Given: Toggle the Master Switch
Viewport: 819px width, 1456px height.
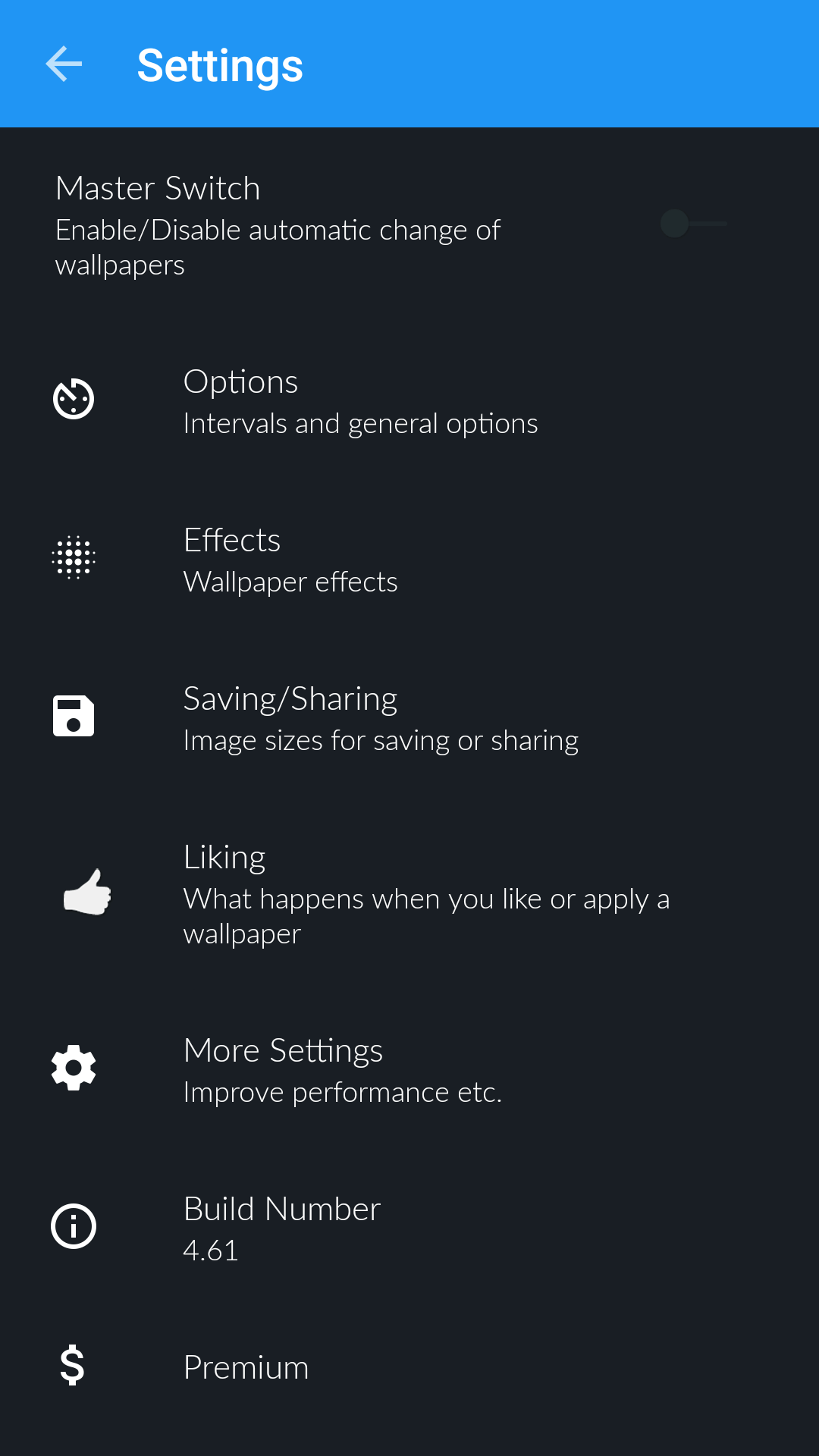Looking at the screenshot, I should coord(693,224).
